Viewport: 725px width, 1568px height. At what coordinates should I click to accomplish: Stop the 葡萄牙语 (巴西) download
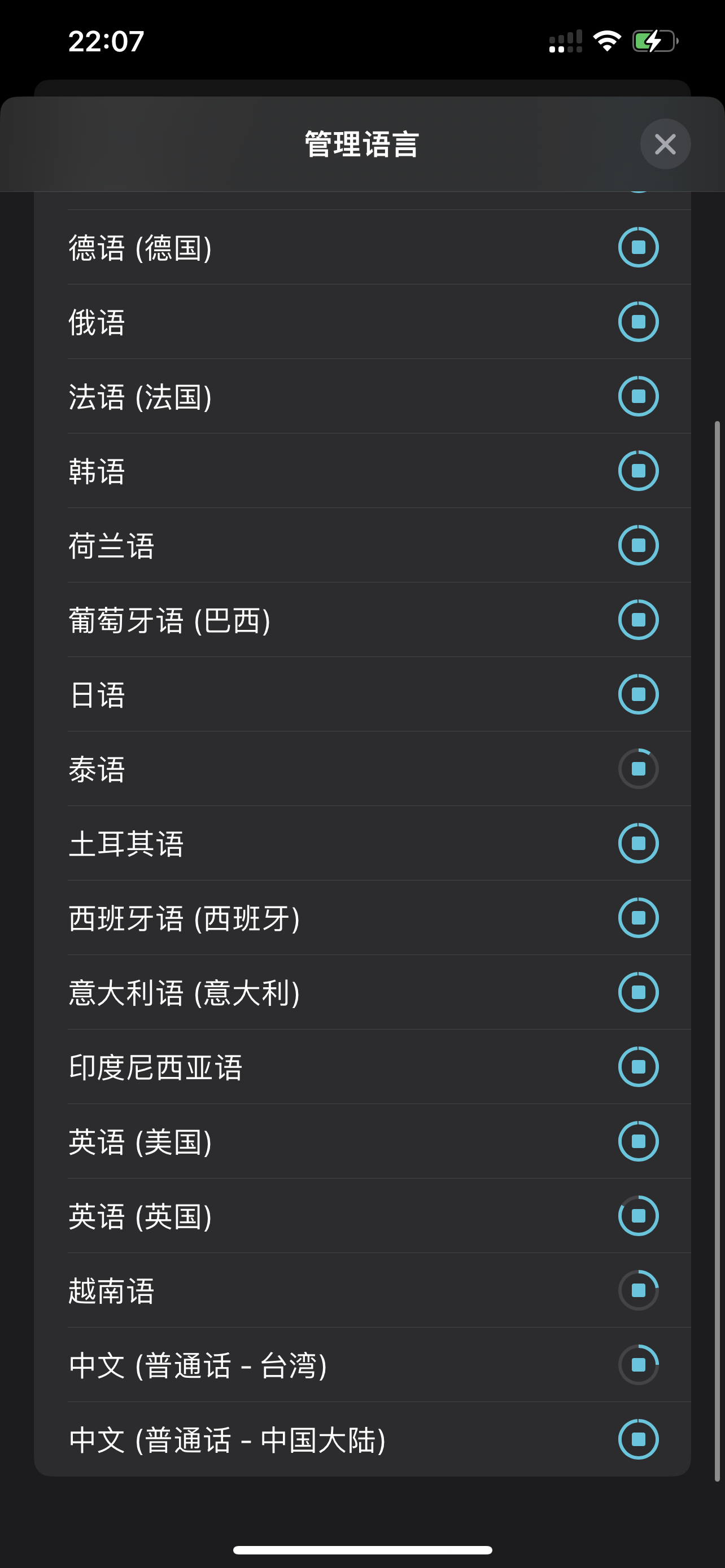tap(638, 620)
